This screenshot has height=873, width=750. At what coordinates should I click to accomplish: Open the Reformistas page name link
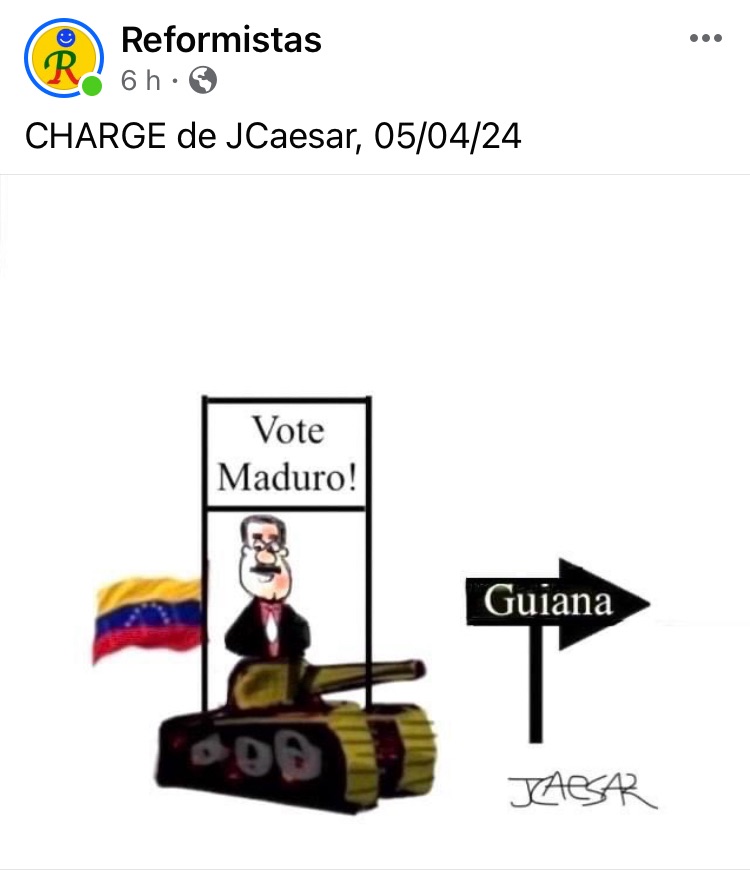pos(221,40)
